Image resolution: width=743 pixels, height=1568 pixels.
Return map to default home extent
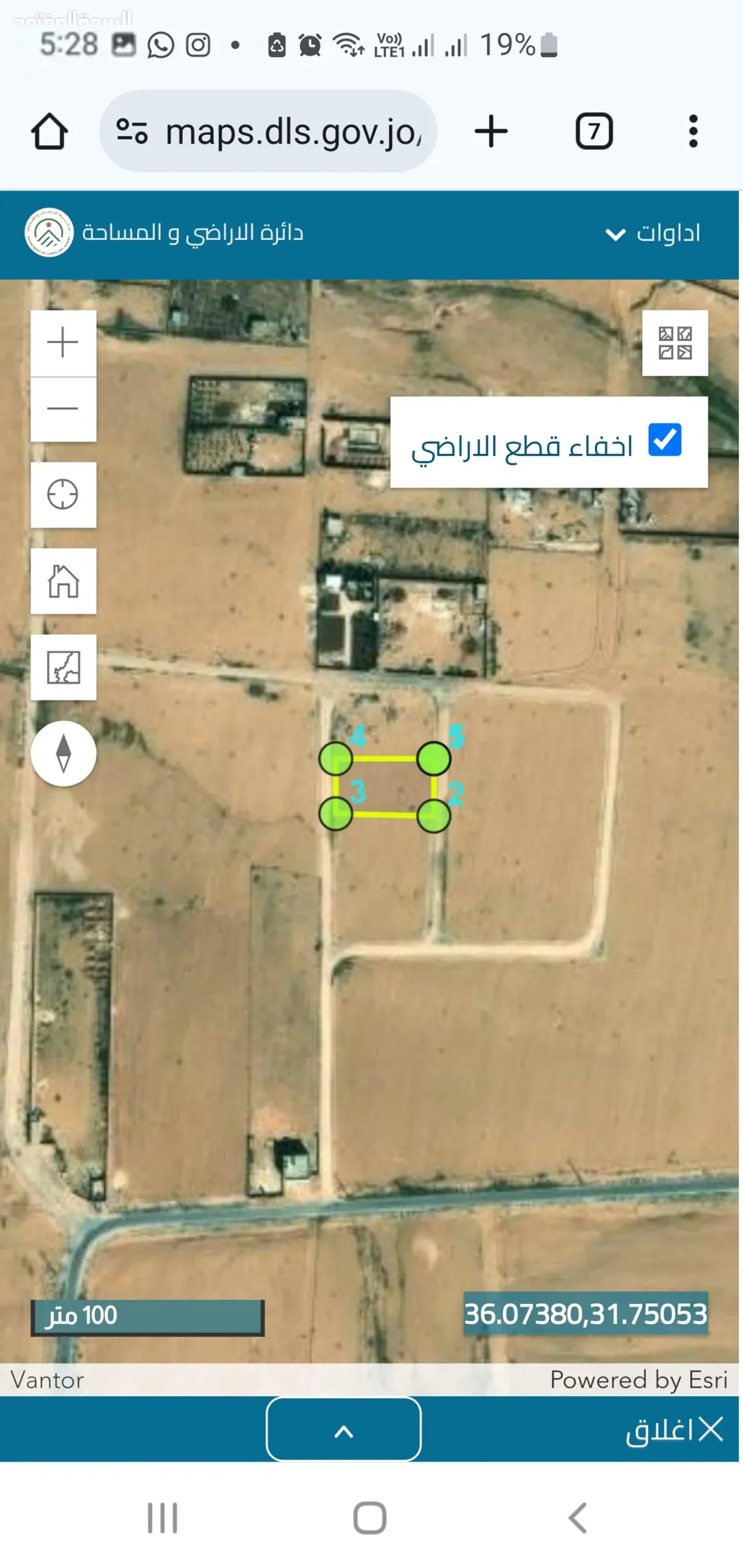(x=63, y=581)
